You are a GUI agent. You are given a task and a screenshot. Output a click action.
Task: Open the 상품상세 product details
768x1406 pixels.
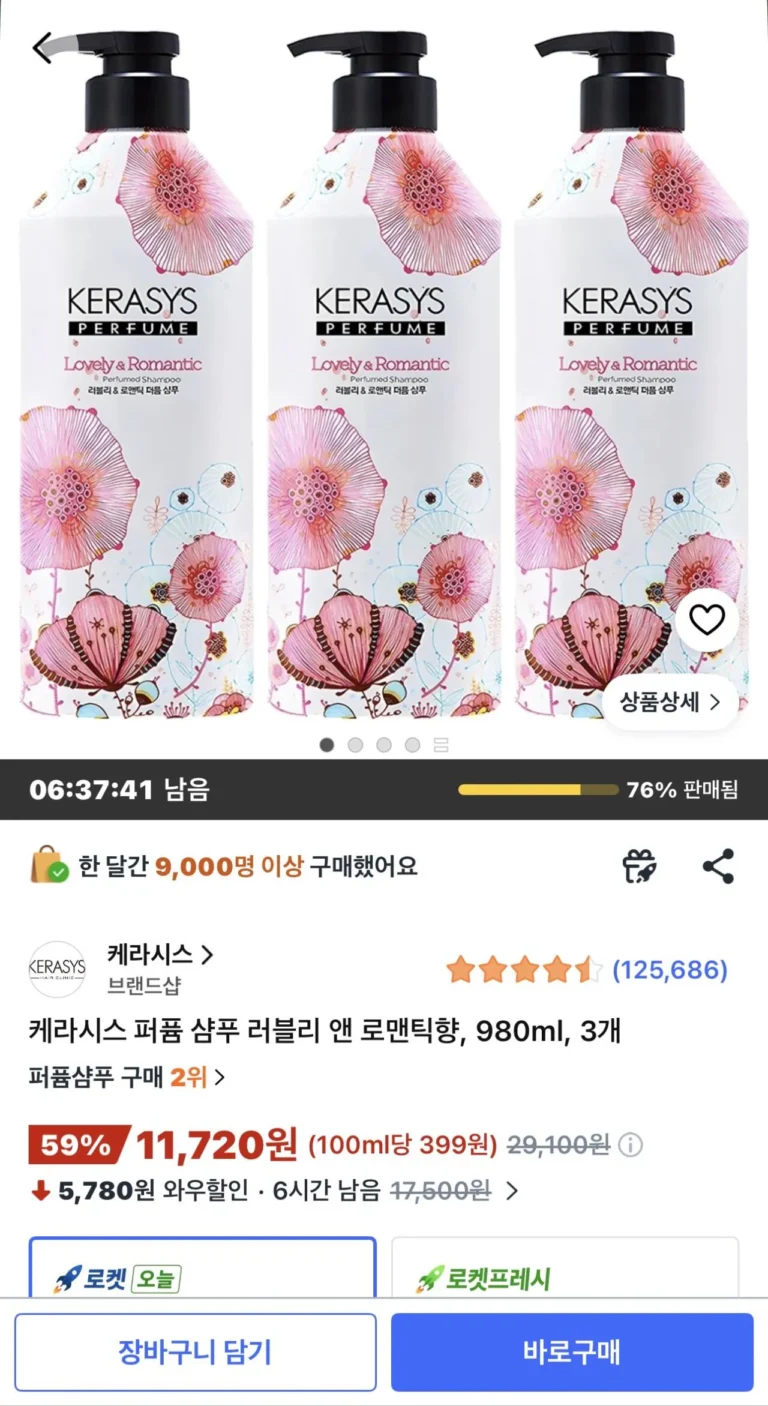670,702
